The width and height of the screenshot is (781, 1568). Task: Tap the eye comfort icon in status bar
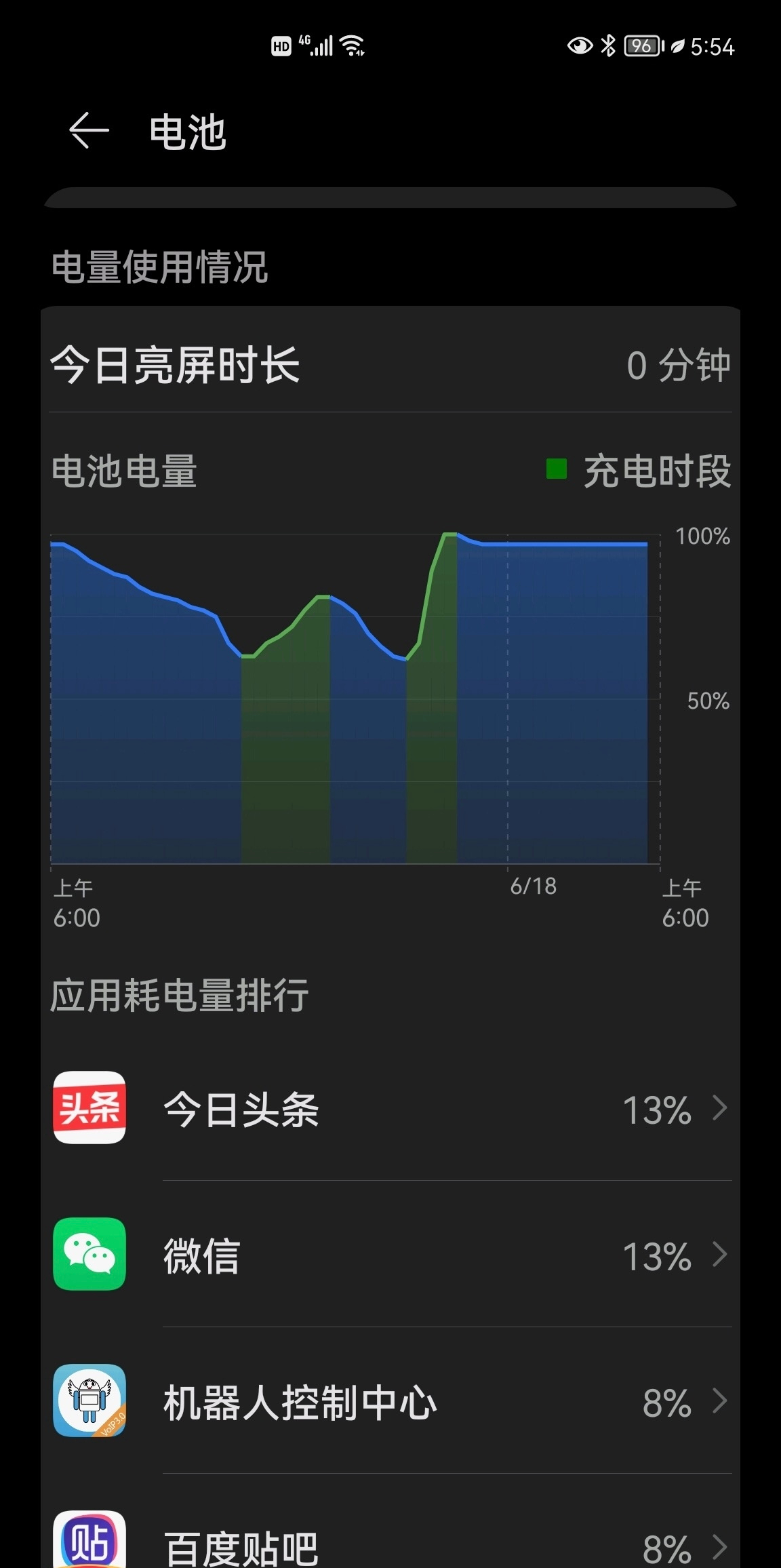point(579,45)
